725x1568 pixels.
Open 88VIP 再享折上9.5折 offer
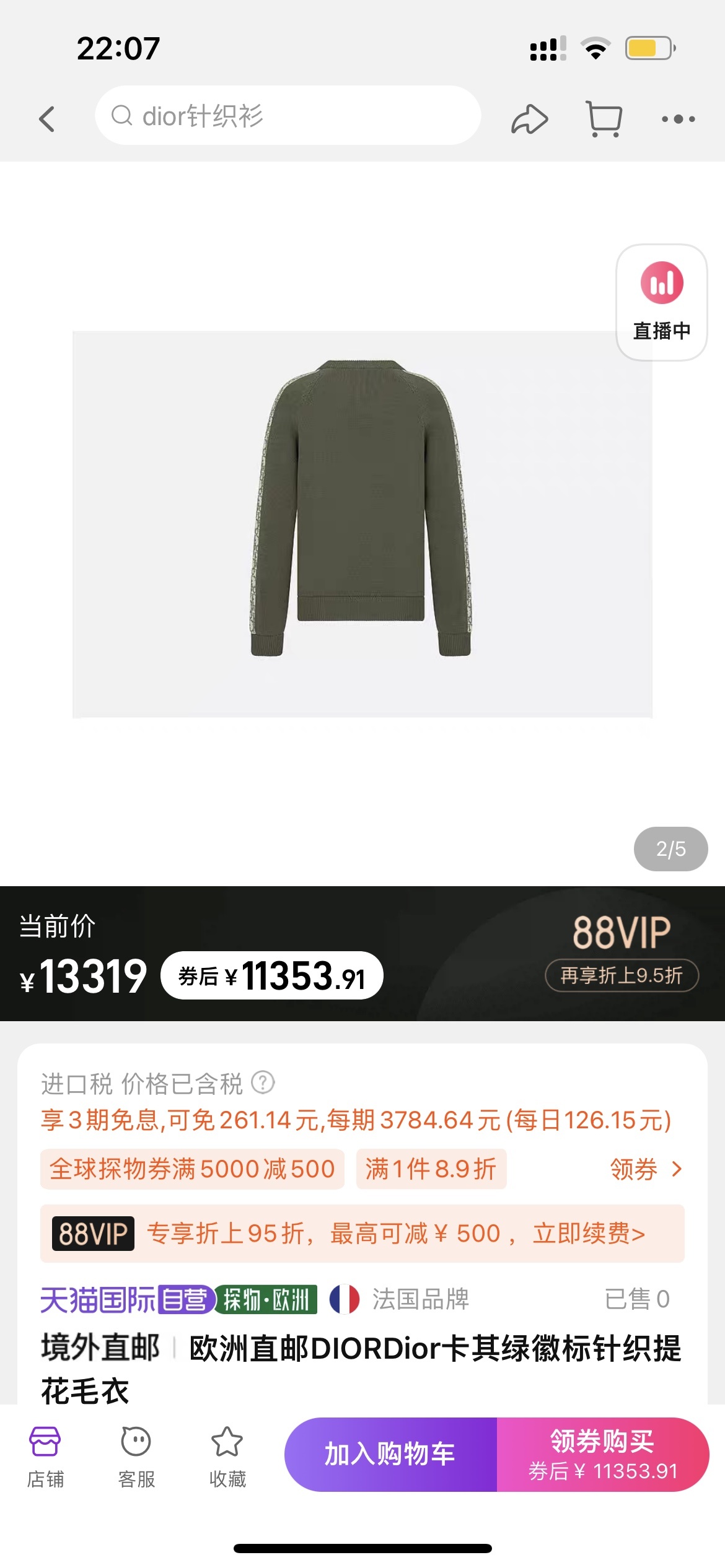[x=622, y=975]
